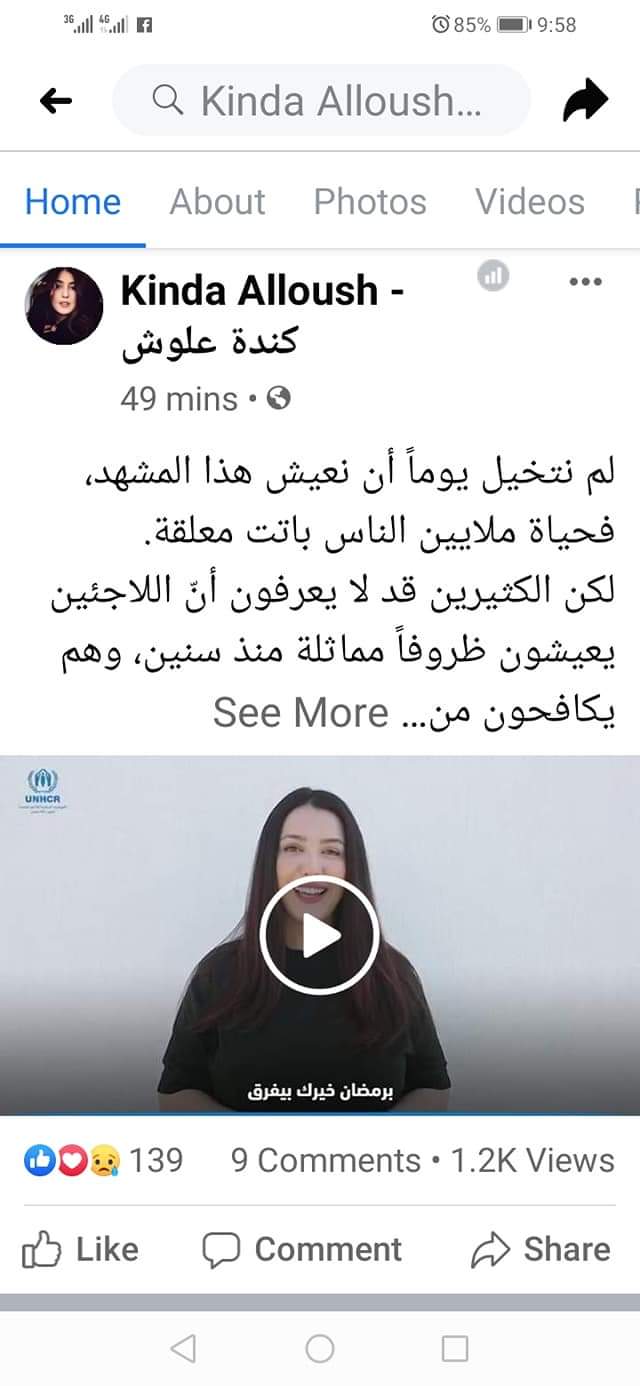This screenshot has width=640, height=1386.
Task: Switch to the Videos tab
Action: (x=529, y=202)
